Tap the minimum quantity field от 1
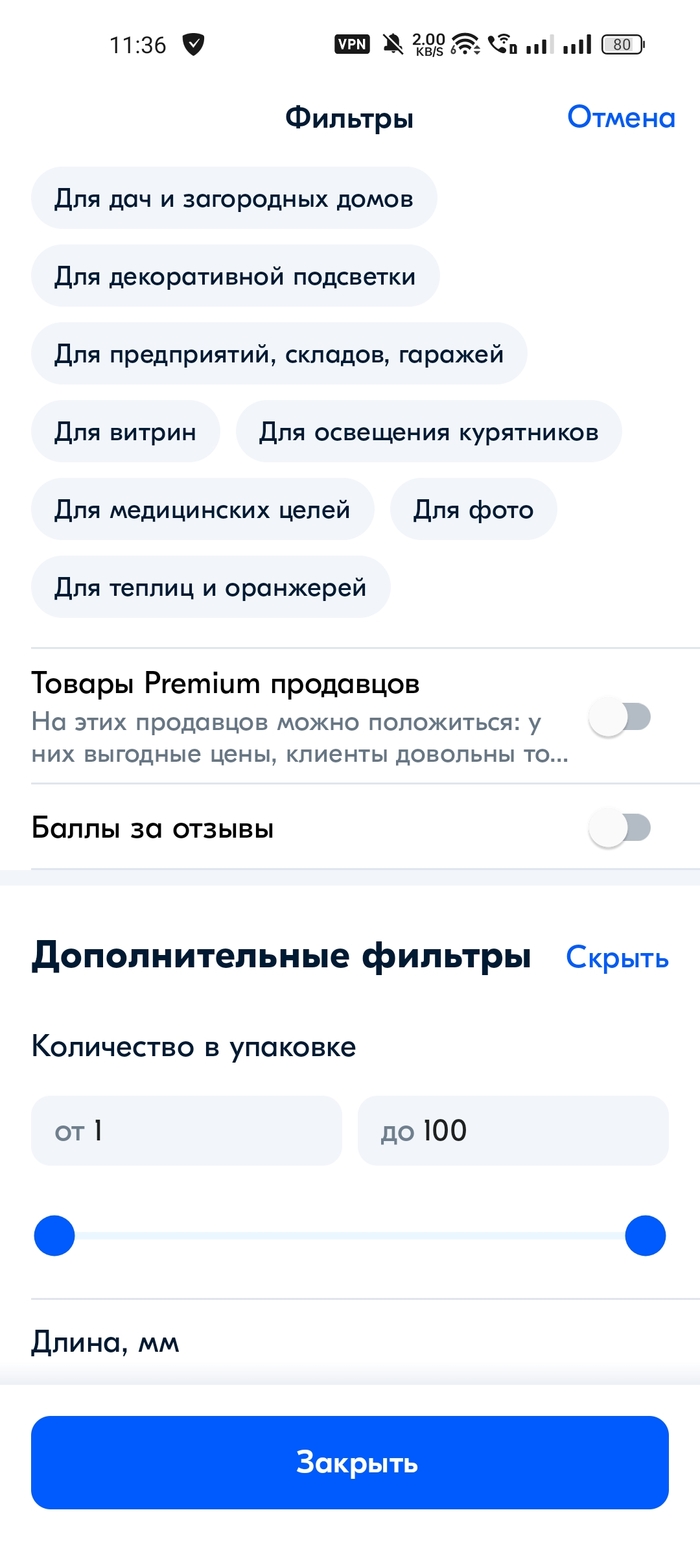 [186, 1131]
